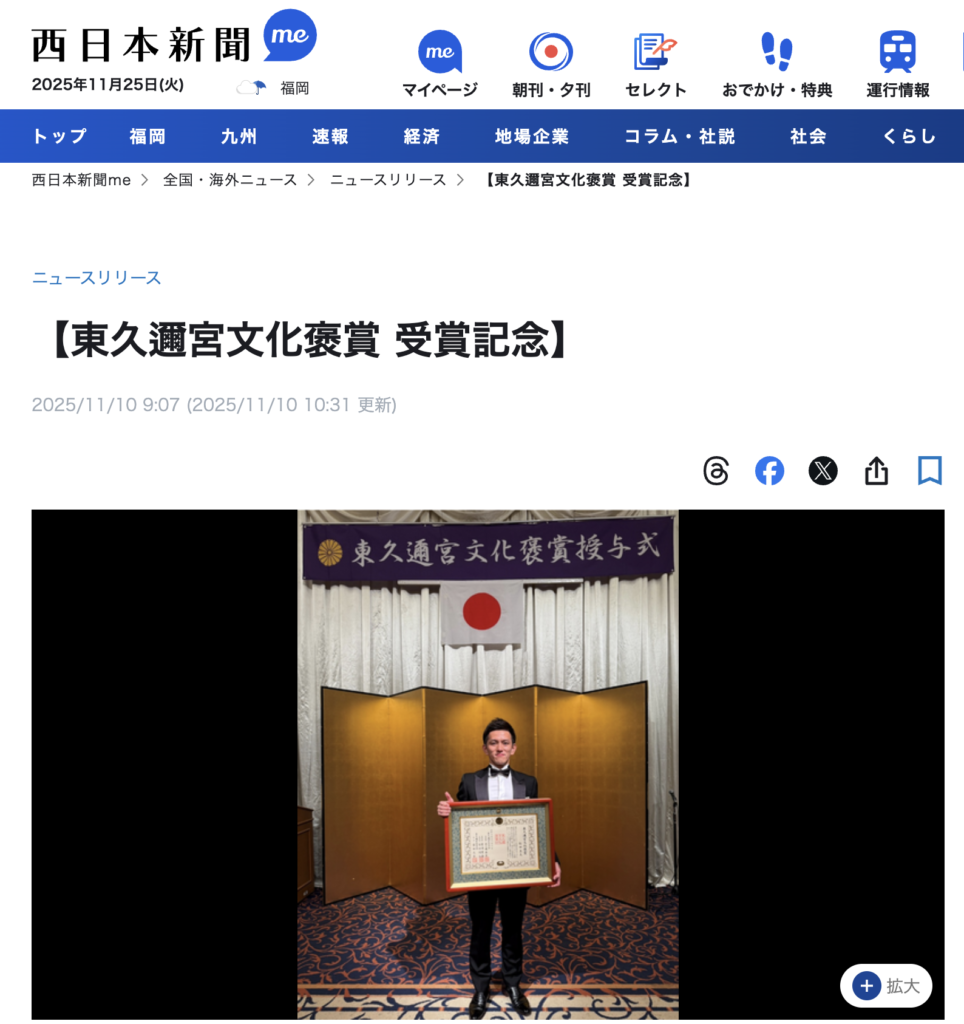Check 運行情報 transit info

[897, 66]
